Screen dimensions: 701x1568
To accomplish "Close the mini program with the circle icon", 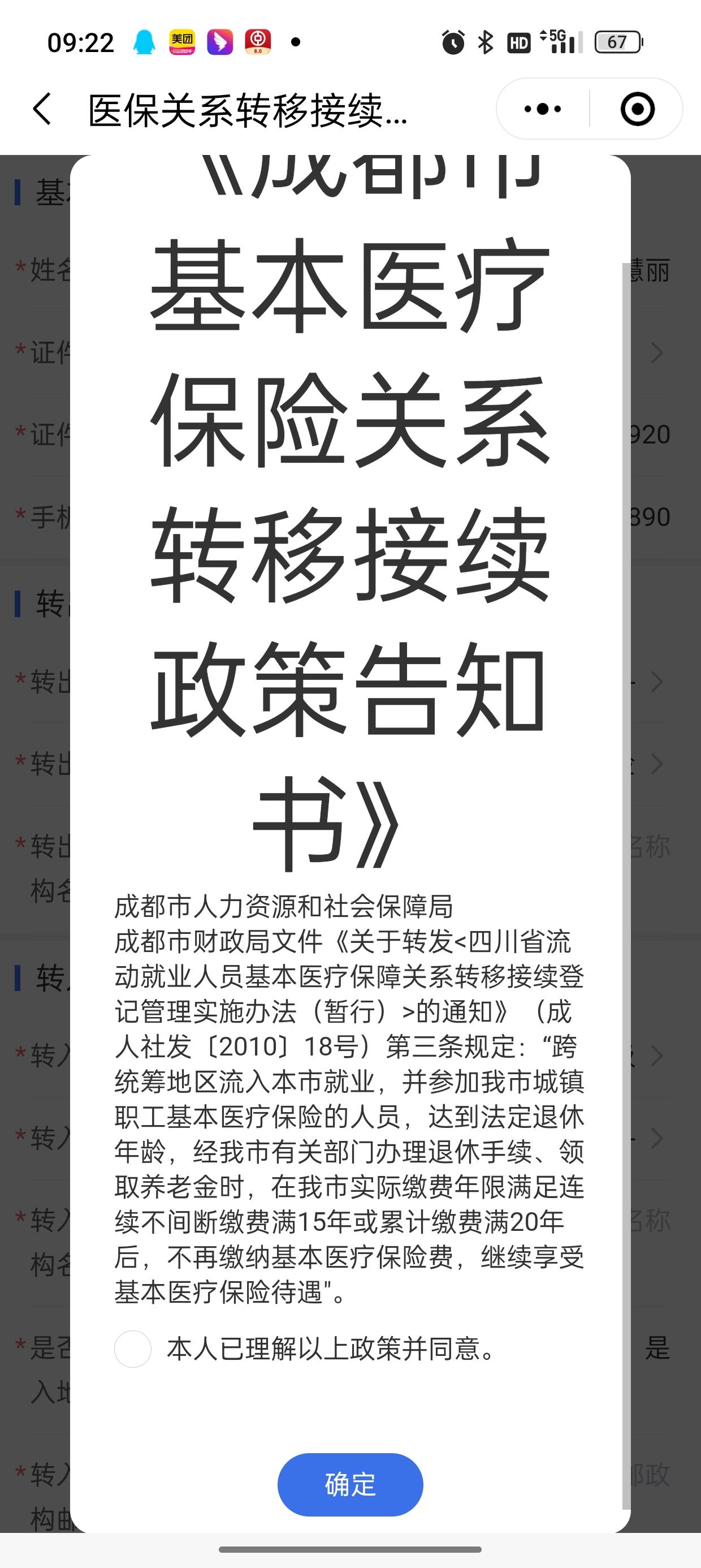I will [x=637, y=110].
